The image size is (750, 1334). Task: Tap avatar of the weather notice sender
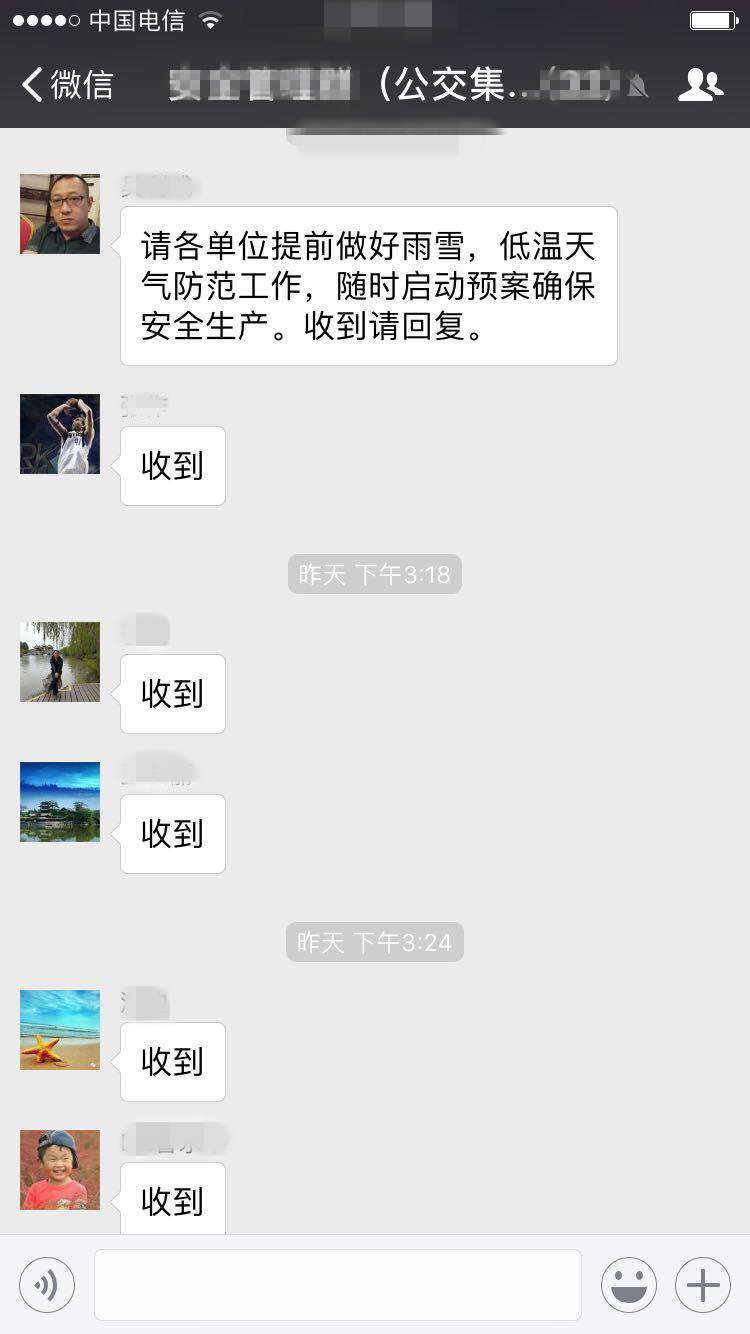[60, 214]
